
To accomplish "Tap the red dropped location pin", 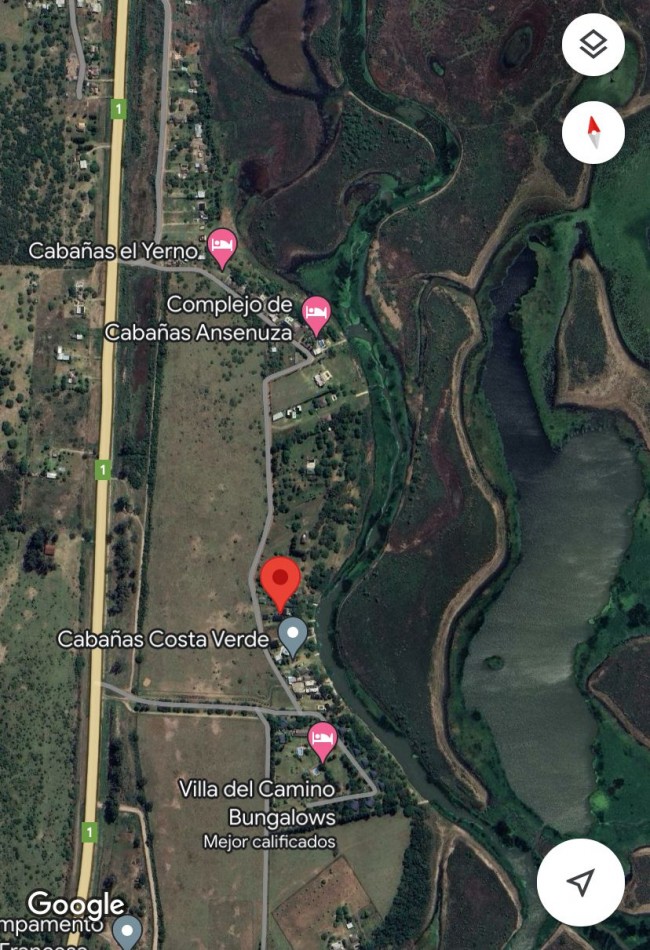I will [280, 582].
